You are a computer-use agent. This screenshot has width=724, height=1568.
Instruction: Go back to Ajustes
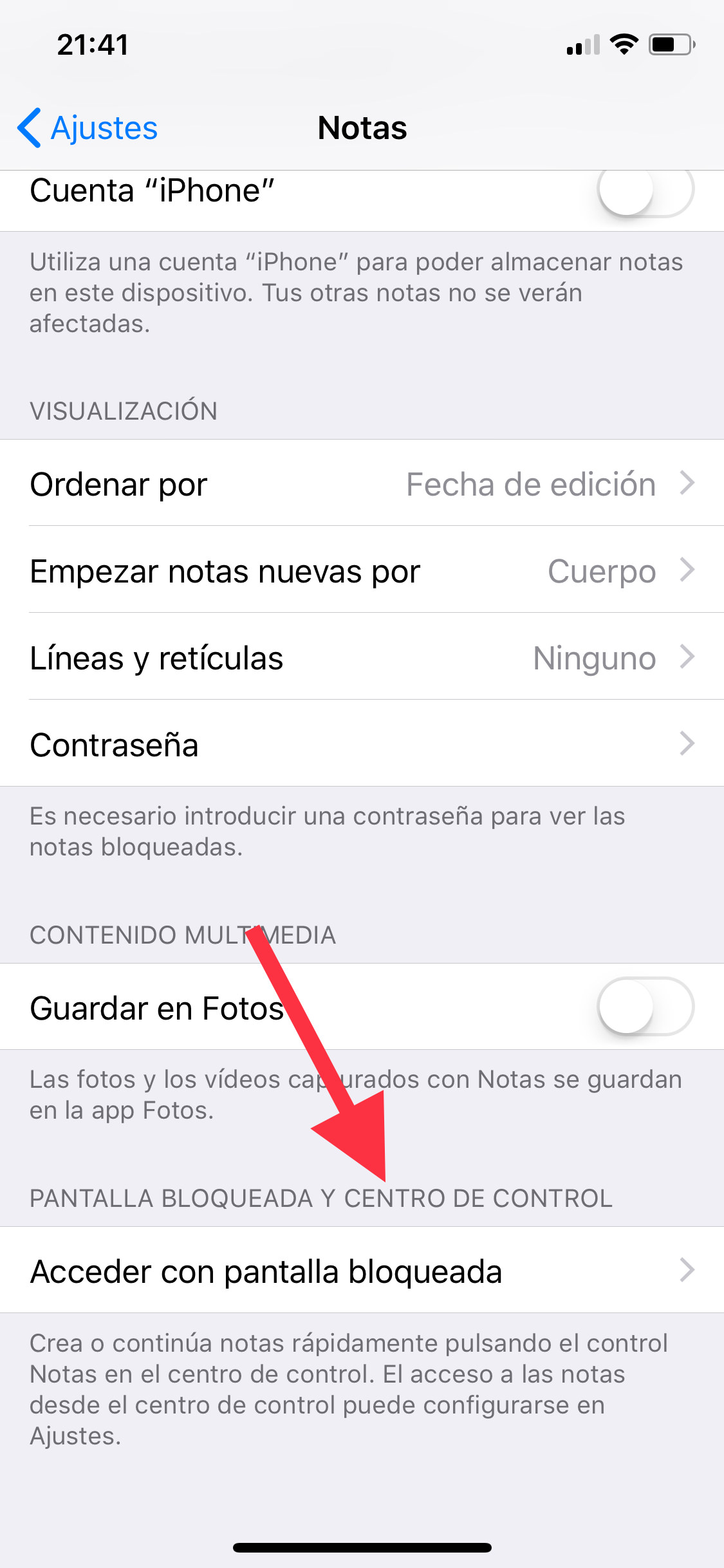(88, 127)
